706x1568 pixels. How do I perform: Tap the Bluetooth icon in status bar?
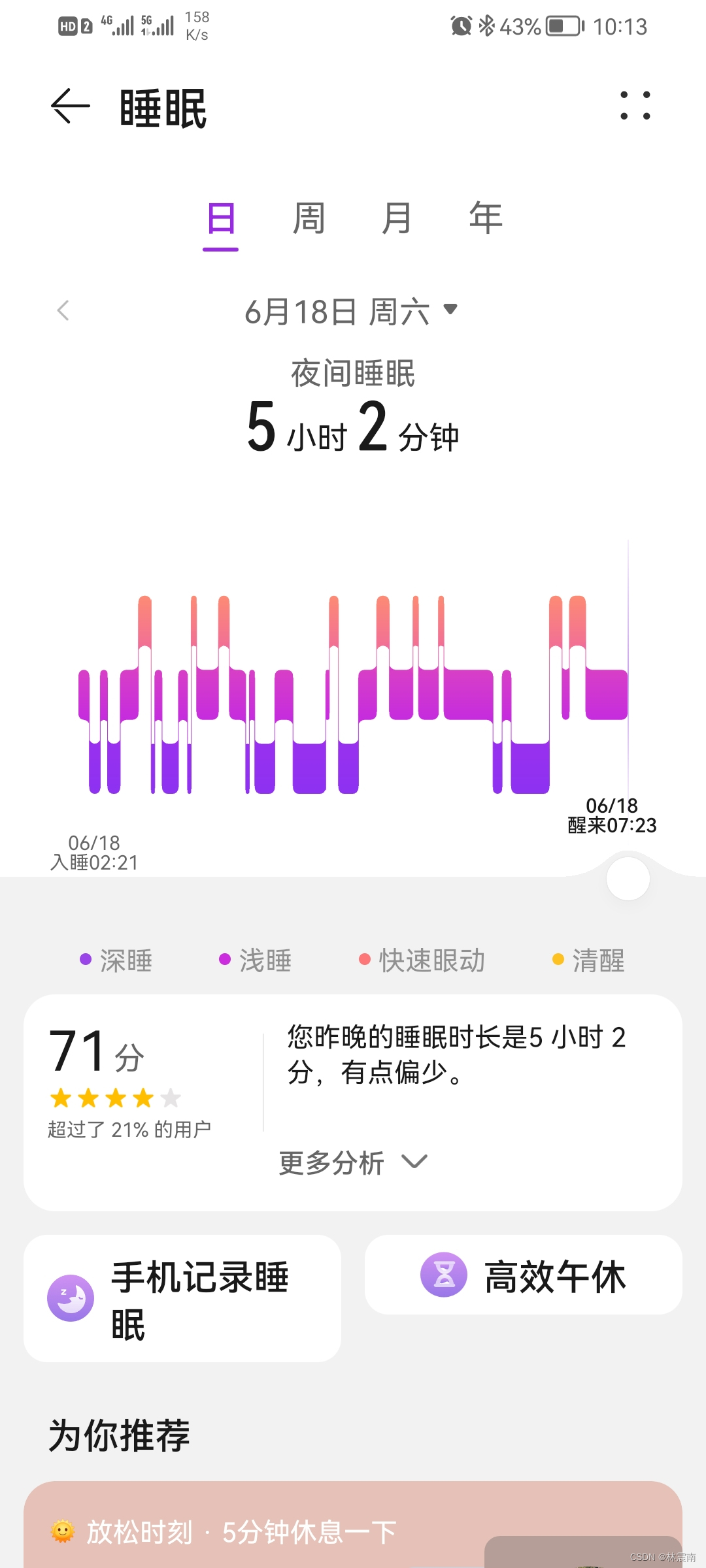[x=488, y=26]
